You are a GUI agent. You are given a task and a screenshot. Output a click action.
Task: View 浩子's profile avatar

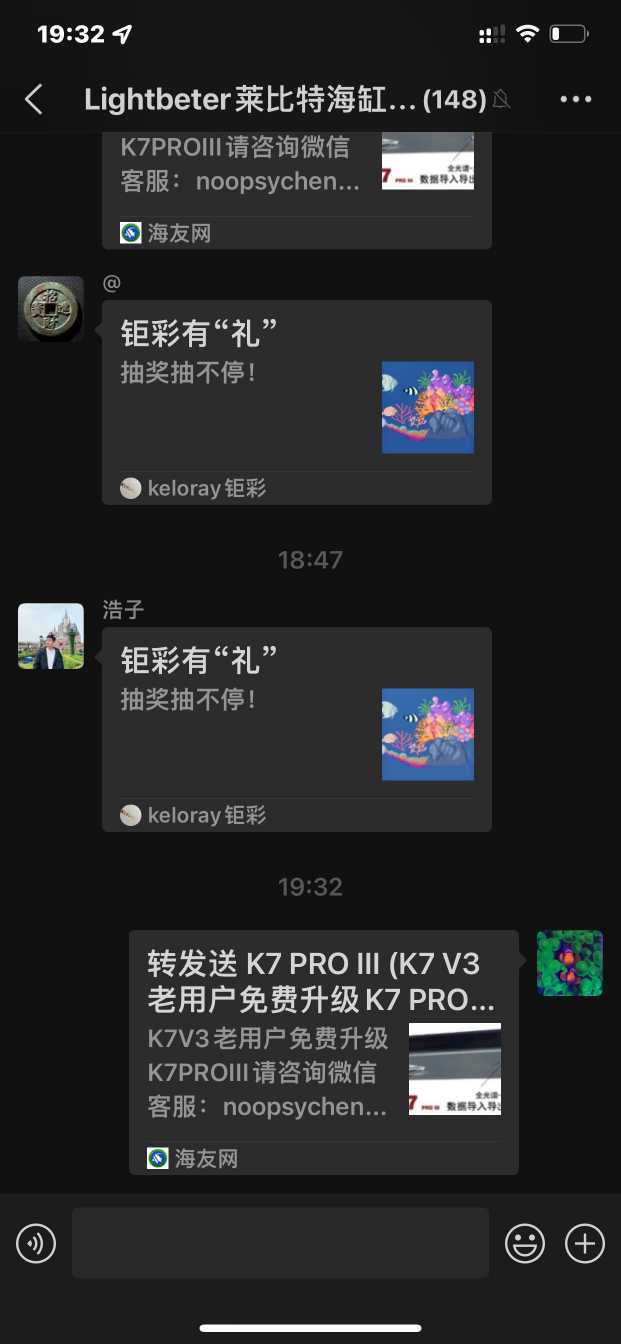point(51,636)
